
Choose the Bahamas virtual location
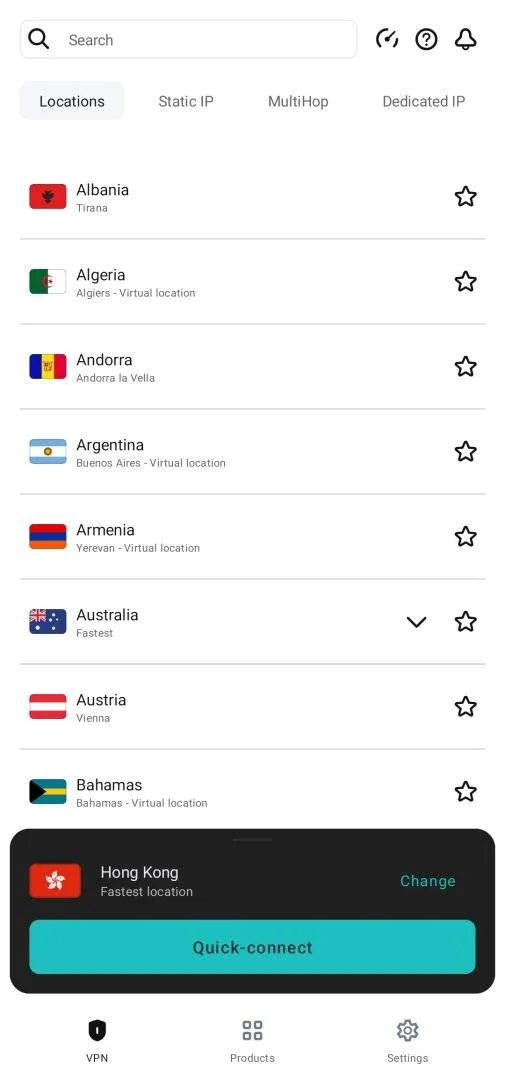(252, 792)
